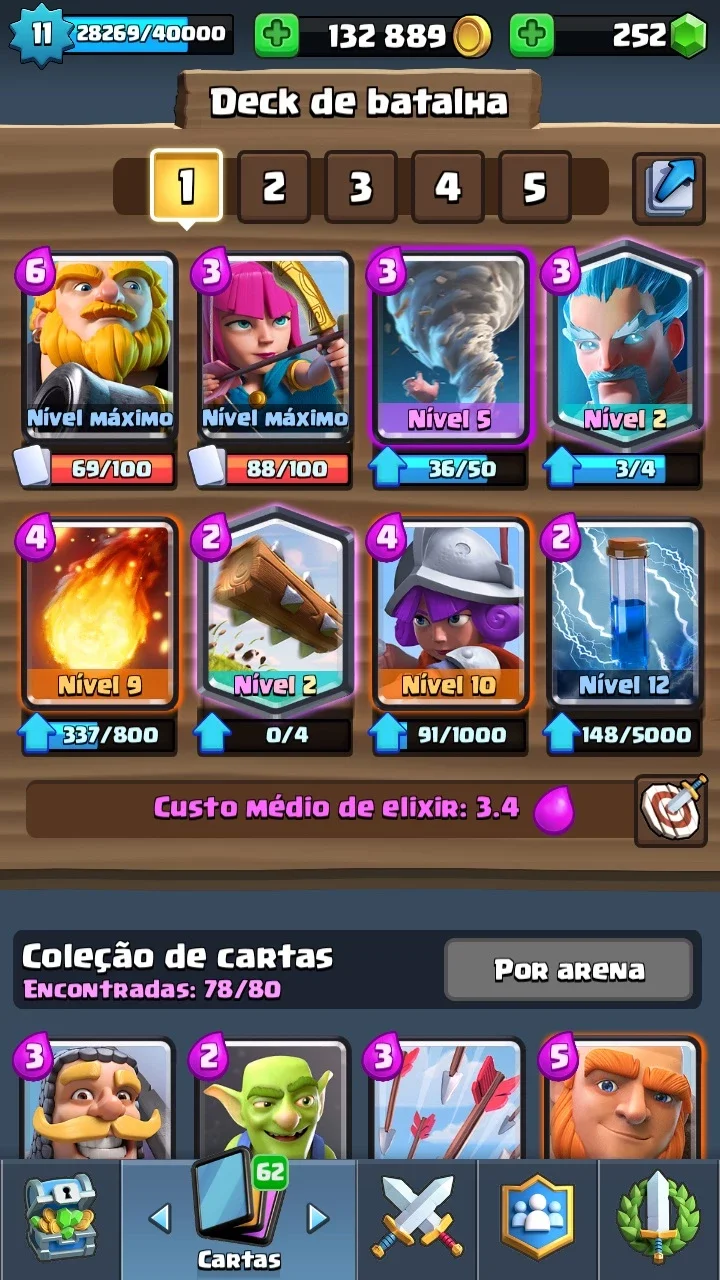Select deck slot 4
Image resolution: width=720 pixels, height=1280 pixels.
pos(448,187)
